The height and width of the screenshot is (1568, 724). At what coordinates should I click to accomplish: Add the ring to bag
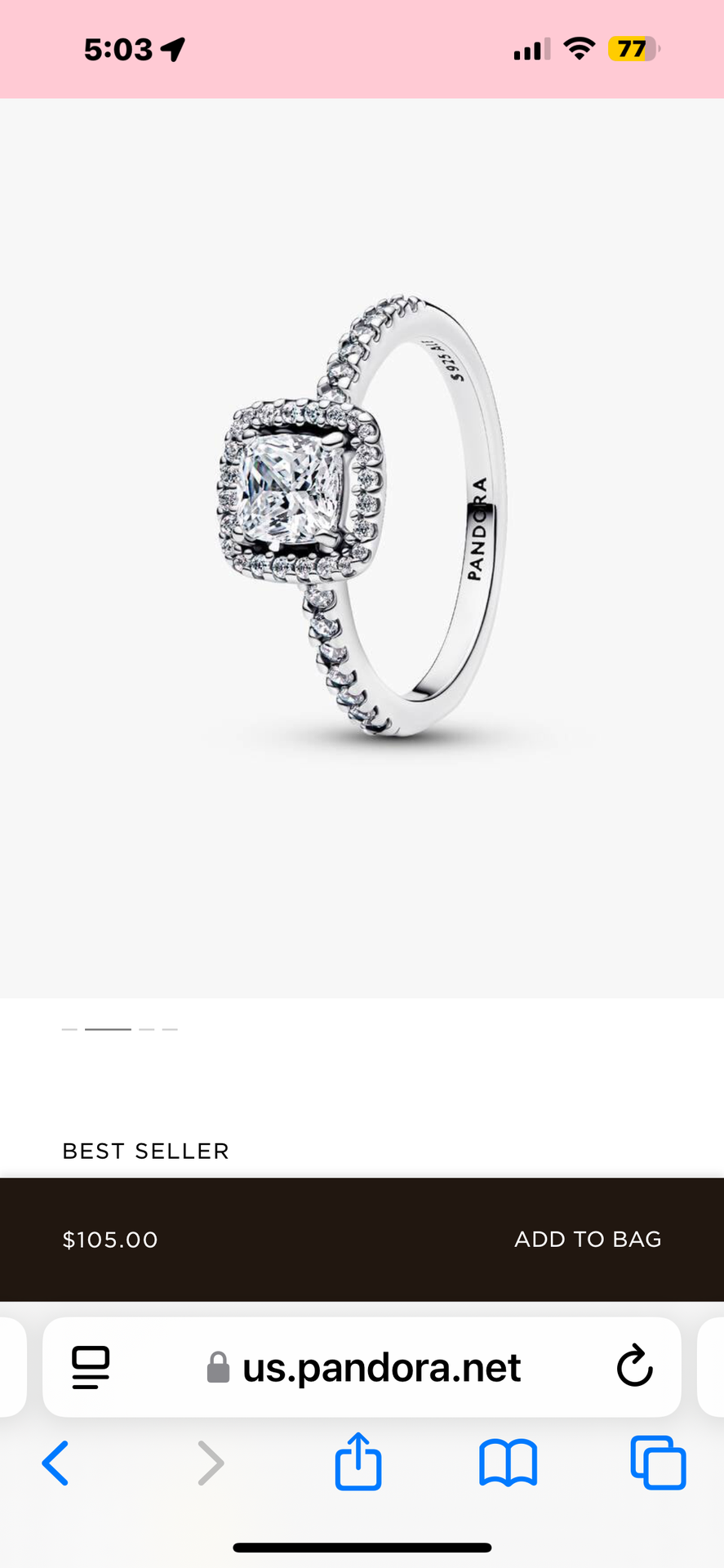pyautogui.click(x=587, y=1239)
